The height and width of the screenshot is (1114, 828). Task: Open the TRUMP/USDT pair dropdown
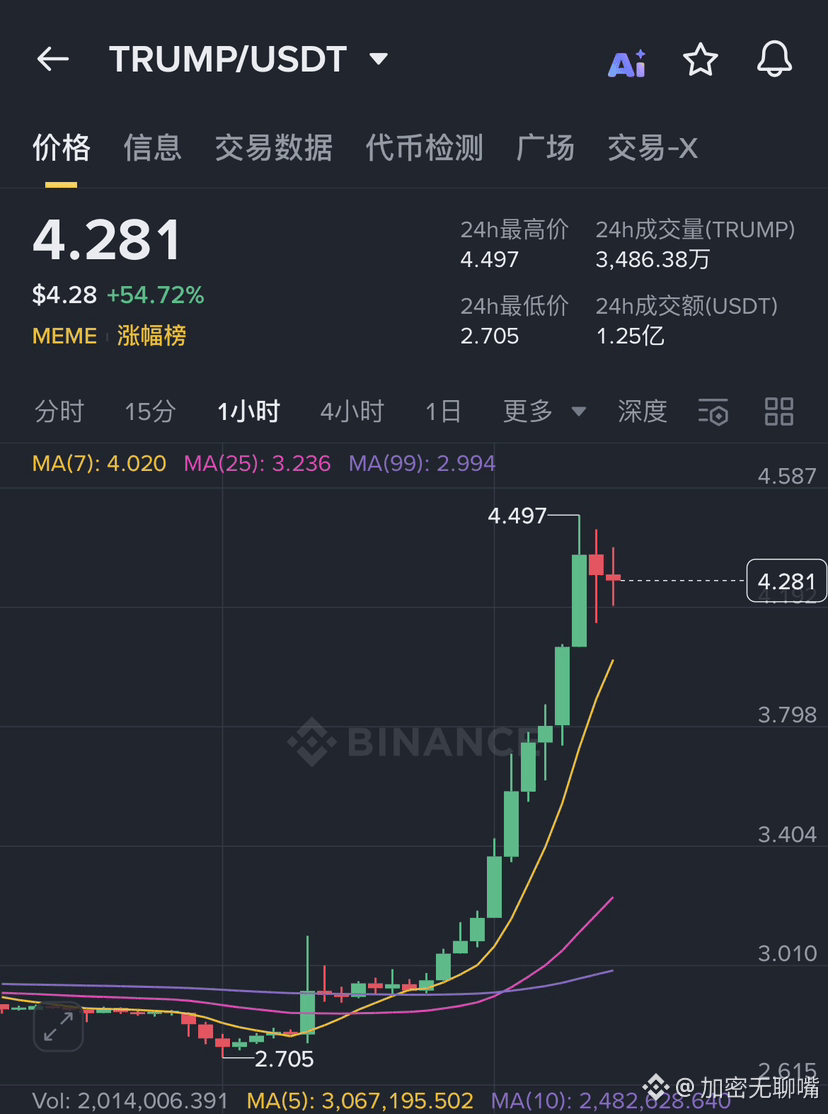click(378, 60)
